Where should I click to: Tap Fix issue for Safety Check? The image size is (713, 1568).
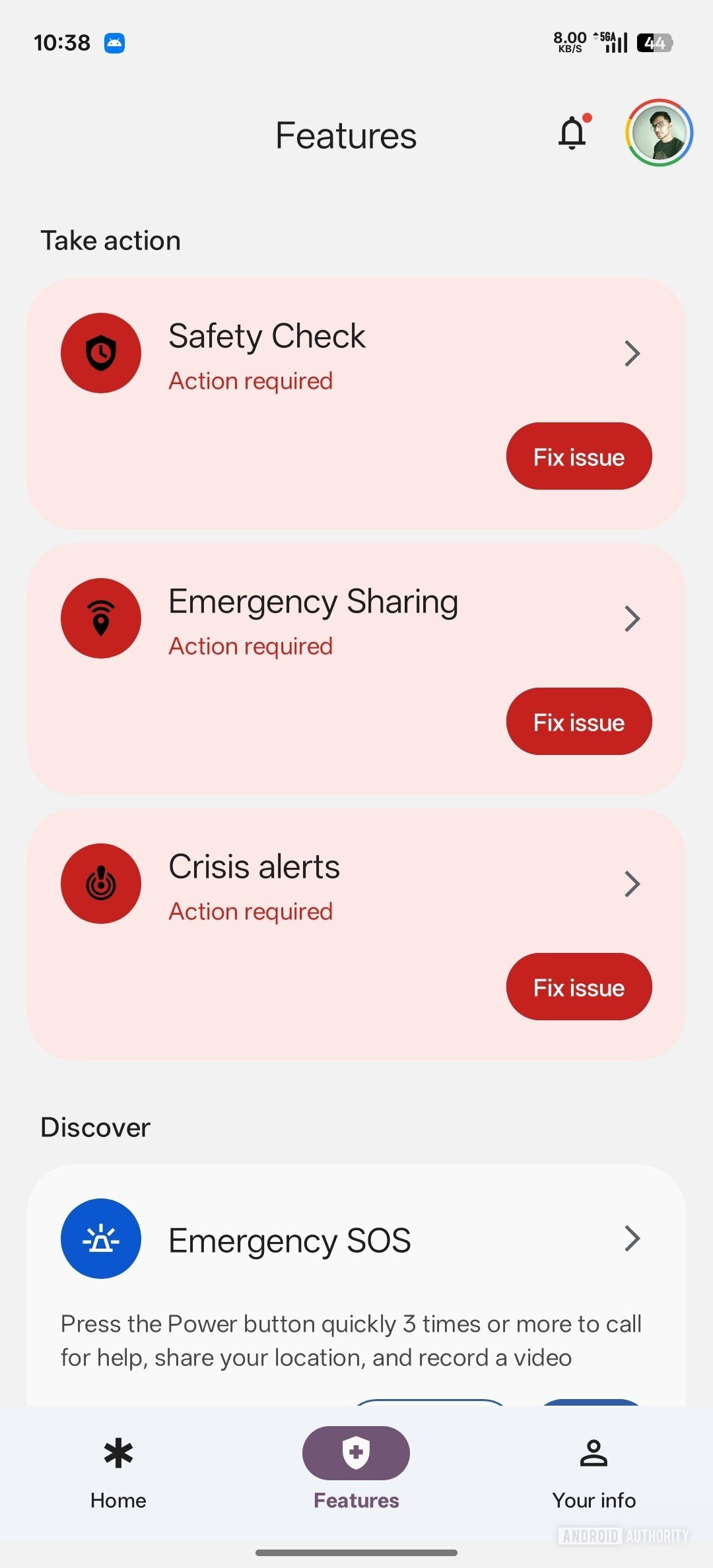(578, 457)
